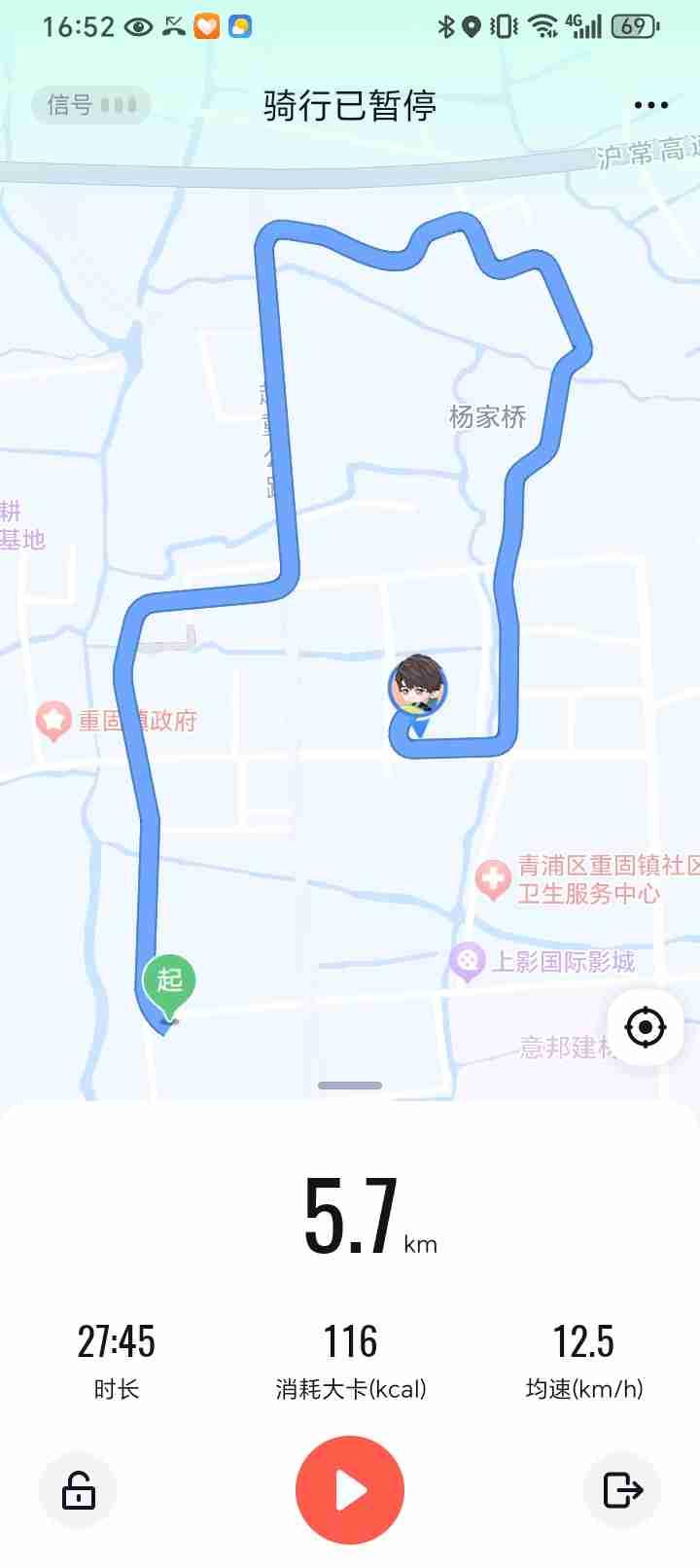Viewport: 700px width, 1568px height.
Task: Tap the 信号 GPS signal indicator
Action: [89, 105]
